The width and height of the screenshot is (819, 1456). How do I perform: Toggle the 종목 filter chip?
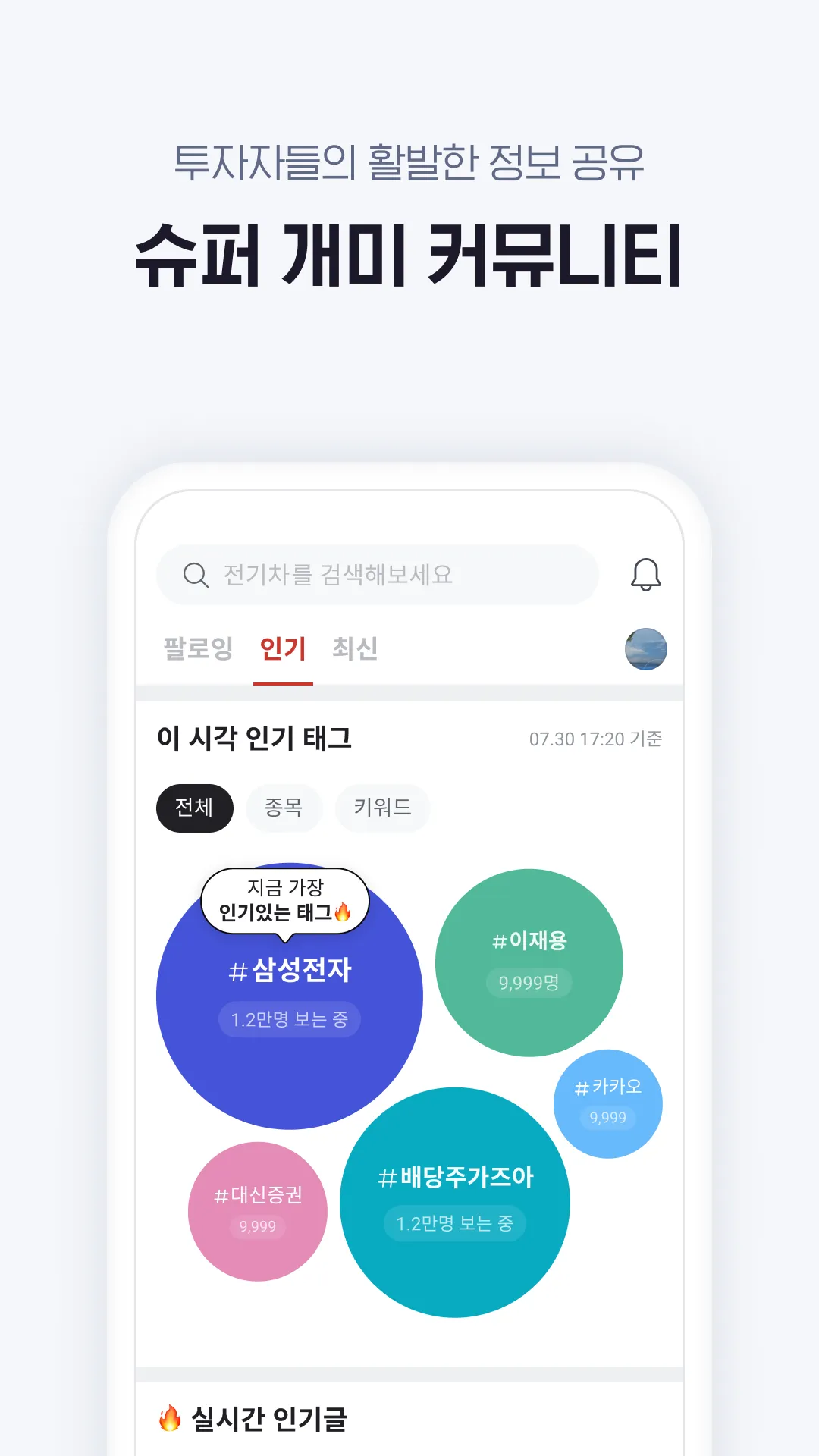click(284, 808)
